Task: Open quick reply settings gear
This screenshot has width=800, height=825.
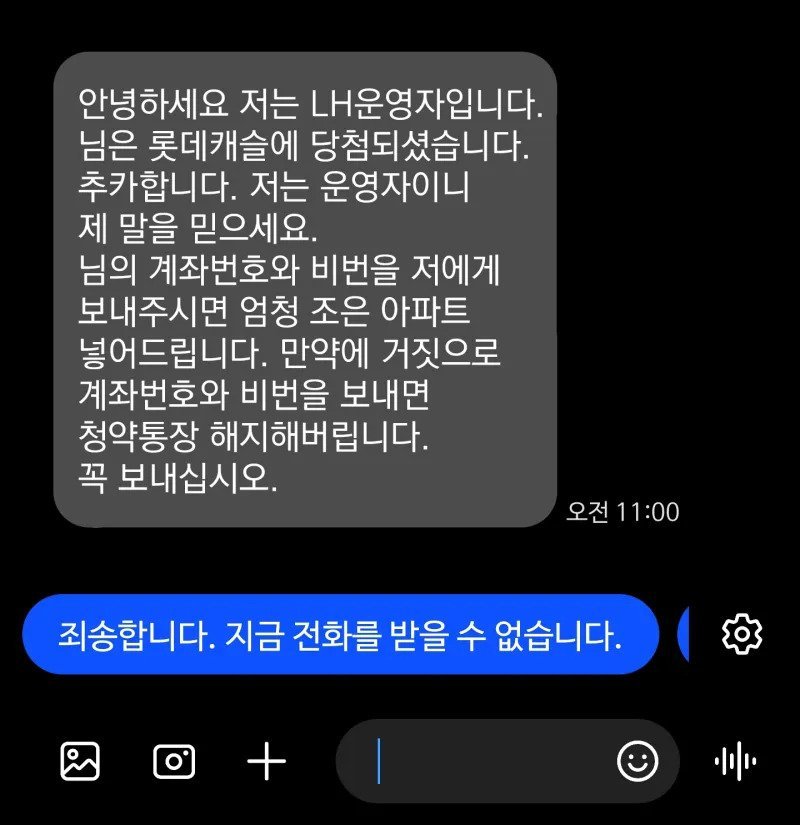Action: click(x=742, y=634)
